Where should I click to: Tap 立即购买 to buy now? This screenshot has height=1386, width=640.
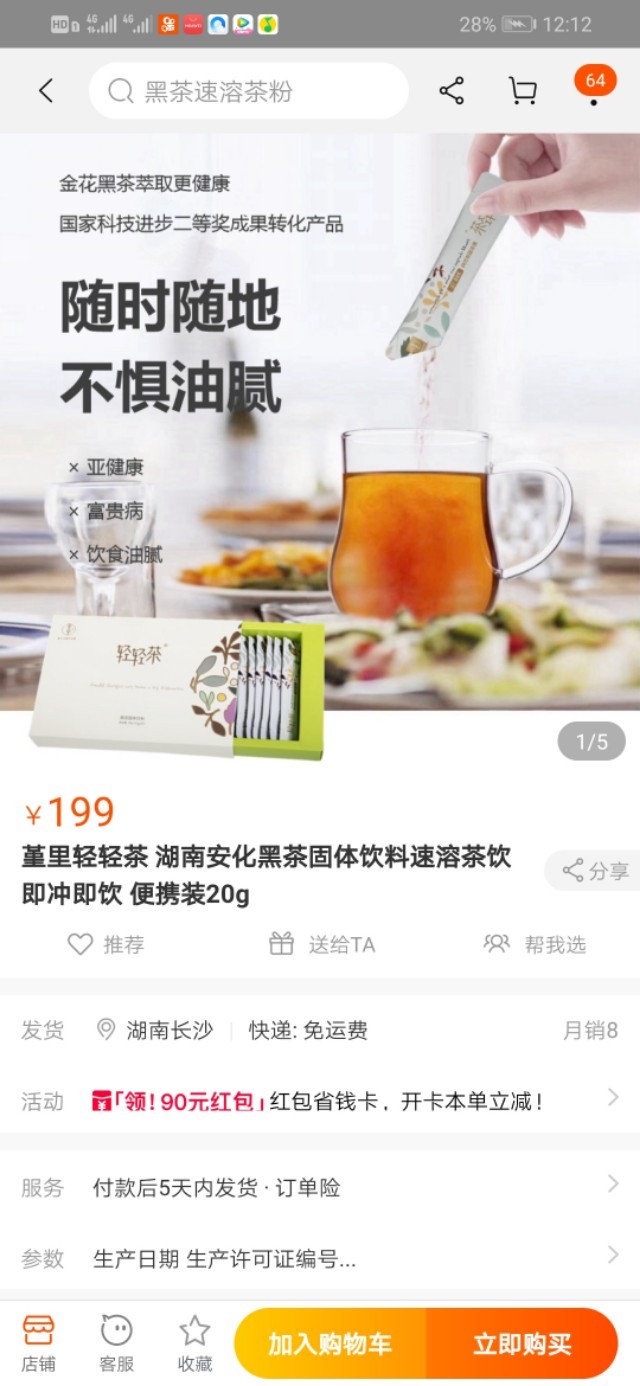pyautogui.click(x=522, y=1344)
